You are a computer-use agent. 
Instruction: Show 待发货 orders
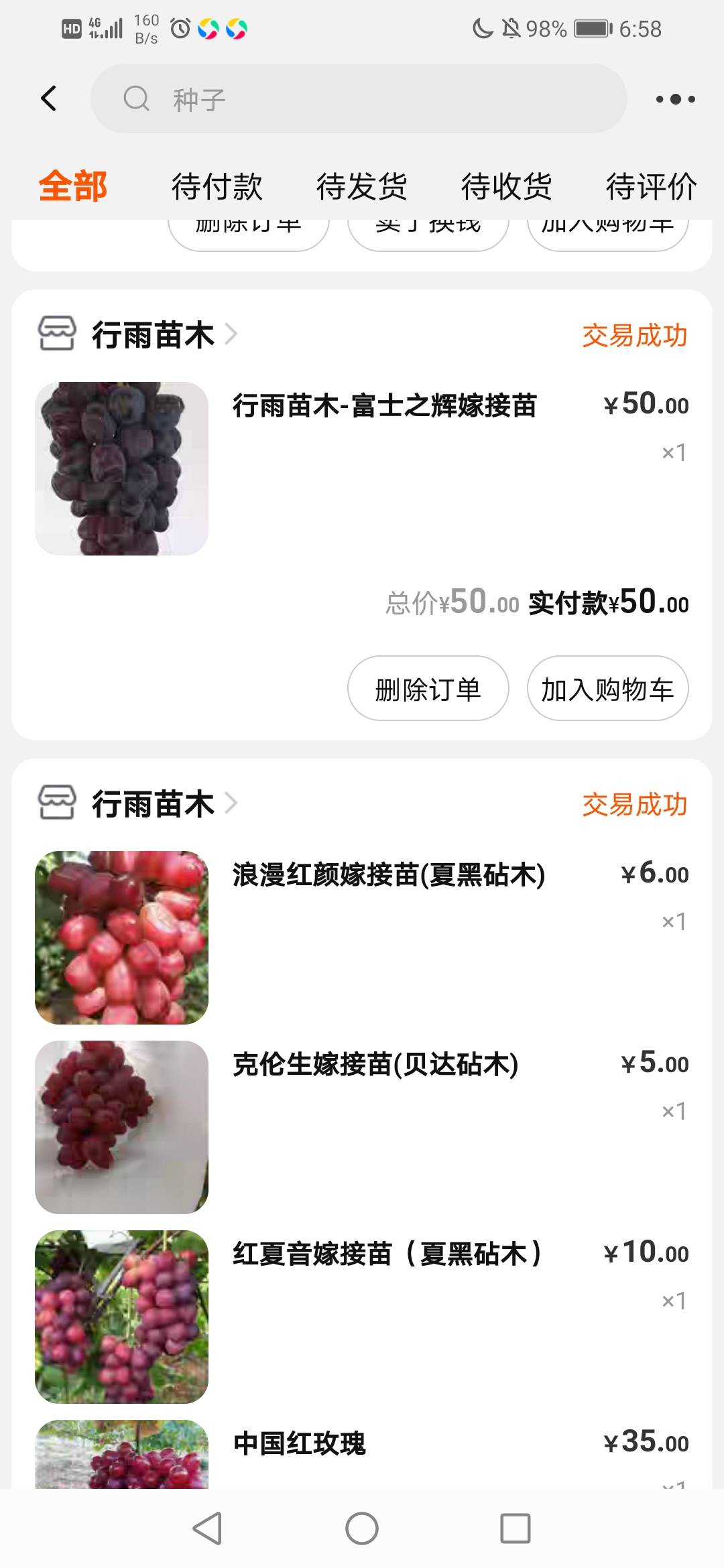pyautogui.click(x=361, y=186)
